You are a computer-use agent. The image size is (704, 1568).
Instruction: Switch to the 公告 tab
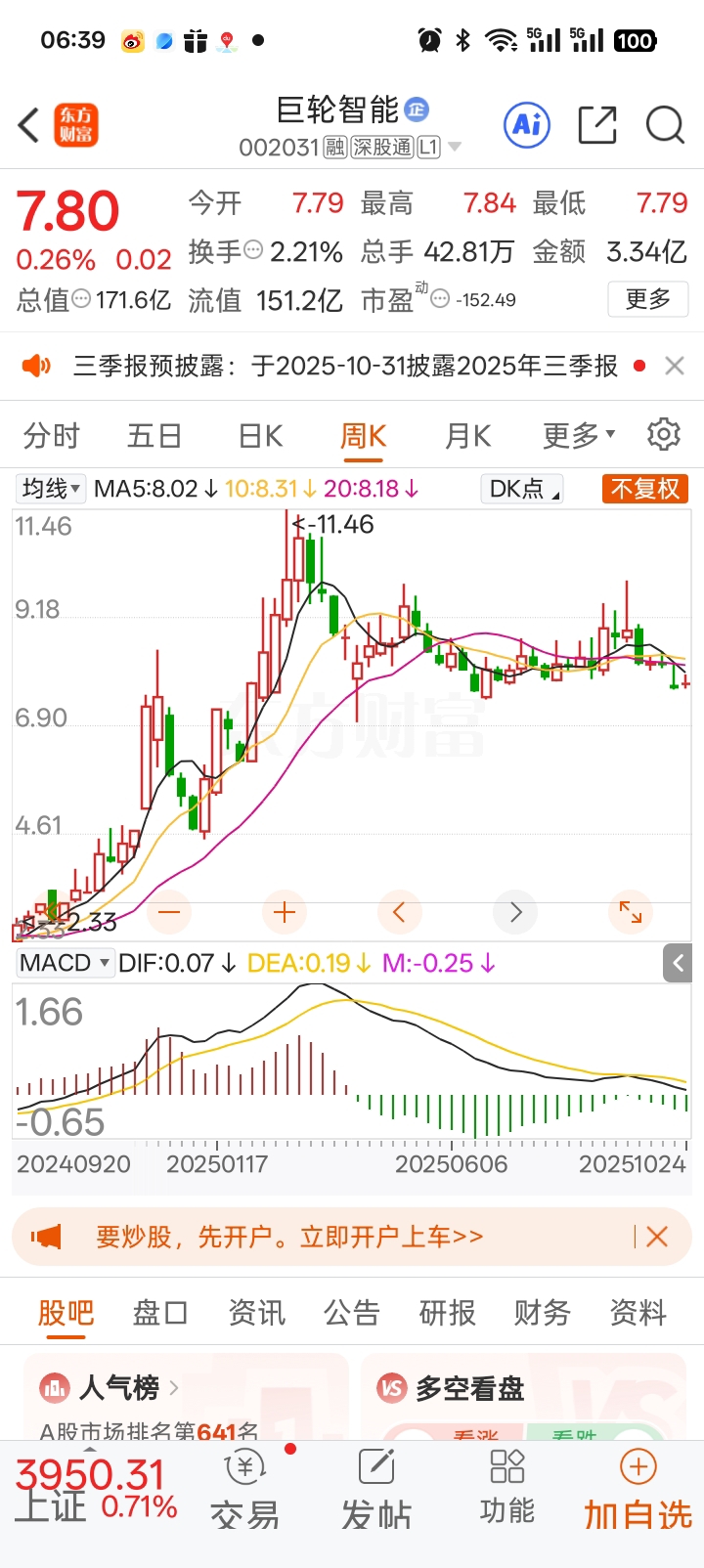(352, 1313)
